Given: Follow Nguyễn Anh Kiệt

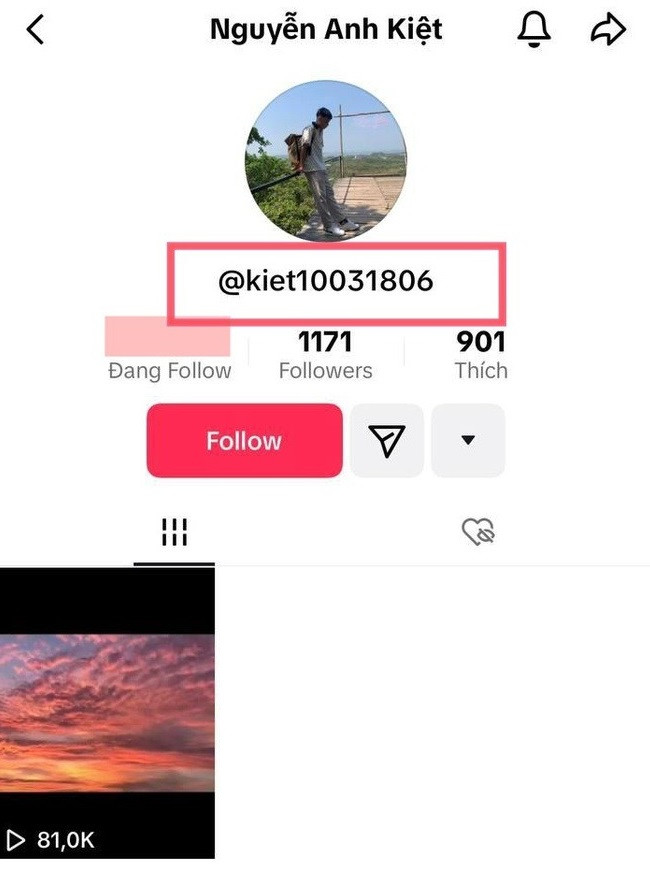Looking at the screenshot, I should (244, 441).
